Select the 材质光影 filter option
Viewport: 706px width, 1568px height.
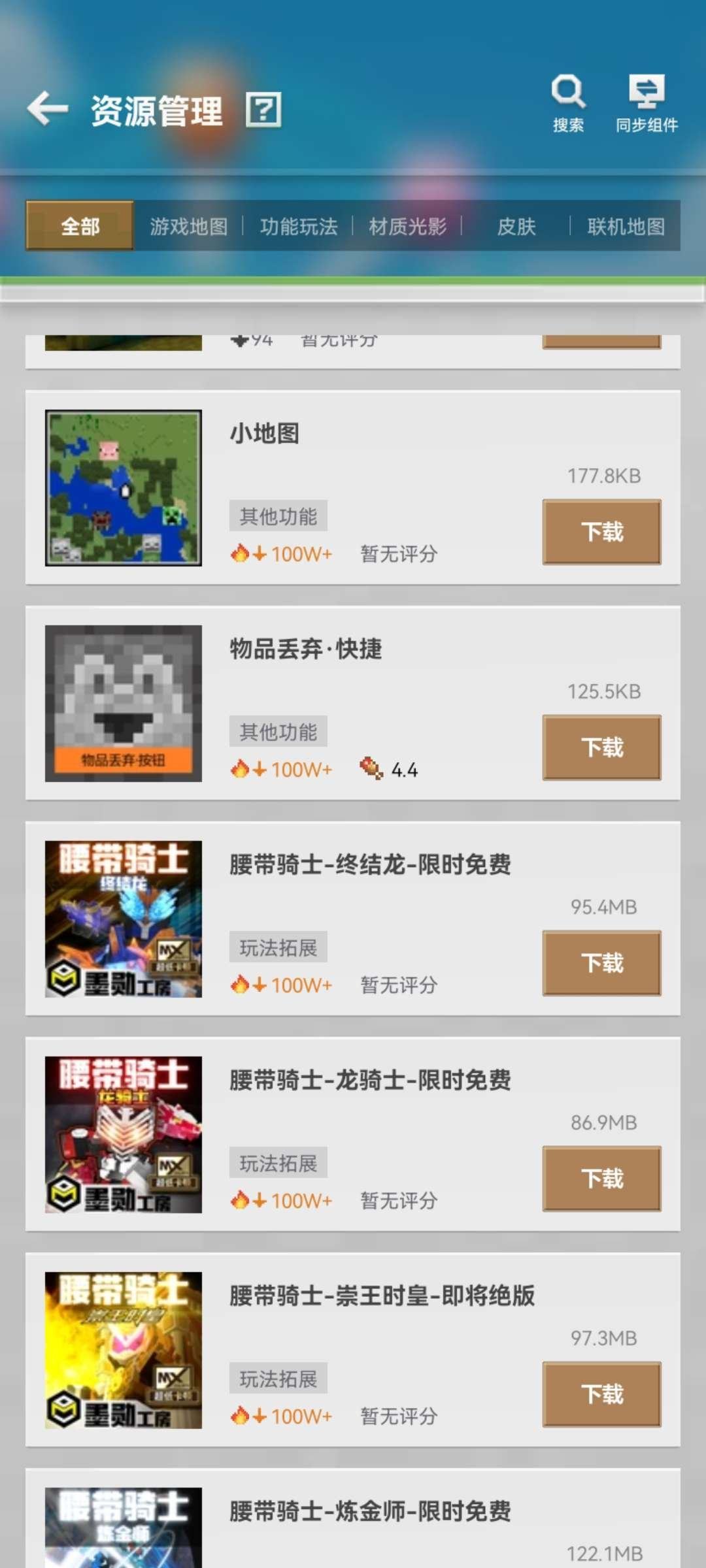tap(407, 227)
